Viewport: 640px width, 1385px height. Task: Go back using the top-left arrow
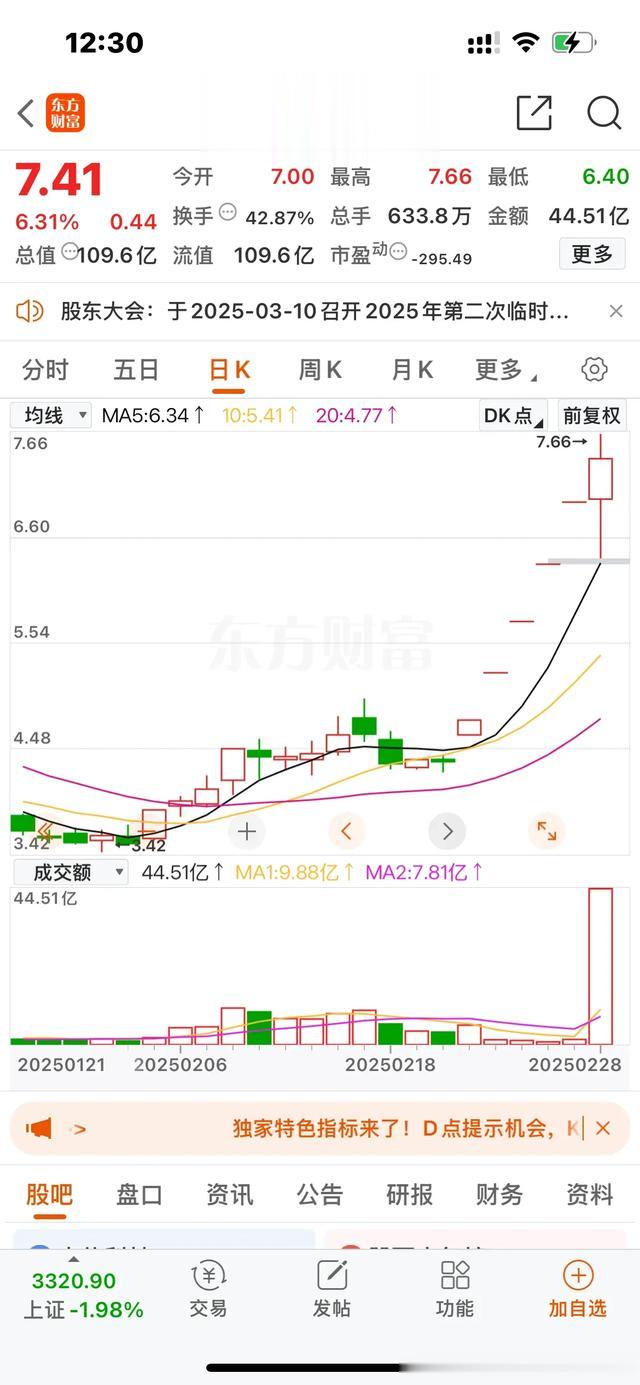pos(27,113)
